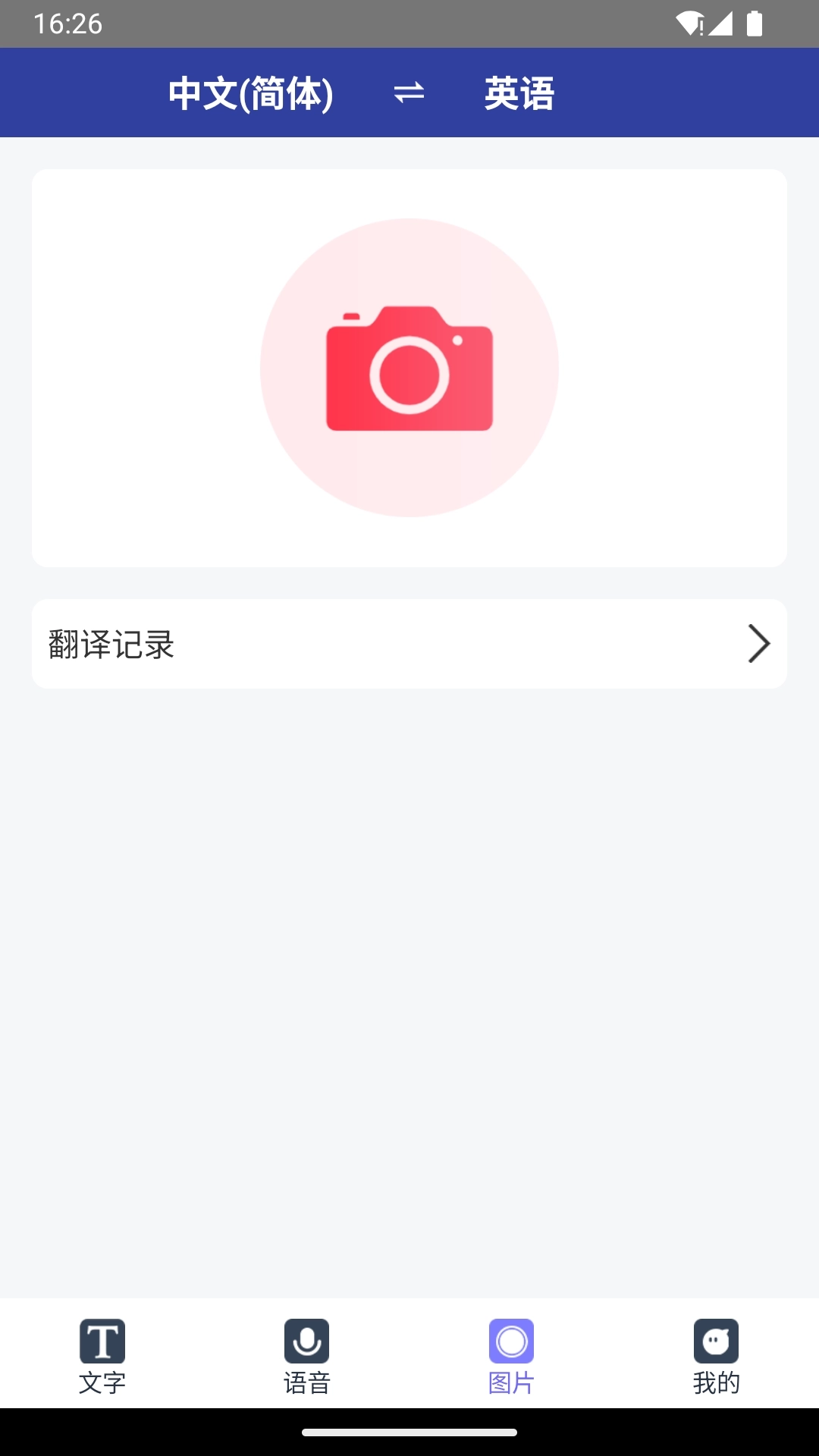The image size is (819, 1456).
Task: Switch to the 我的 tab
Action: 716,1357
